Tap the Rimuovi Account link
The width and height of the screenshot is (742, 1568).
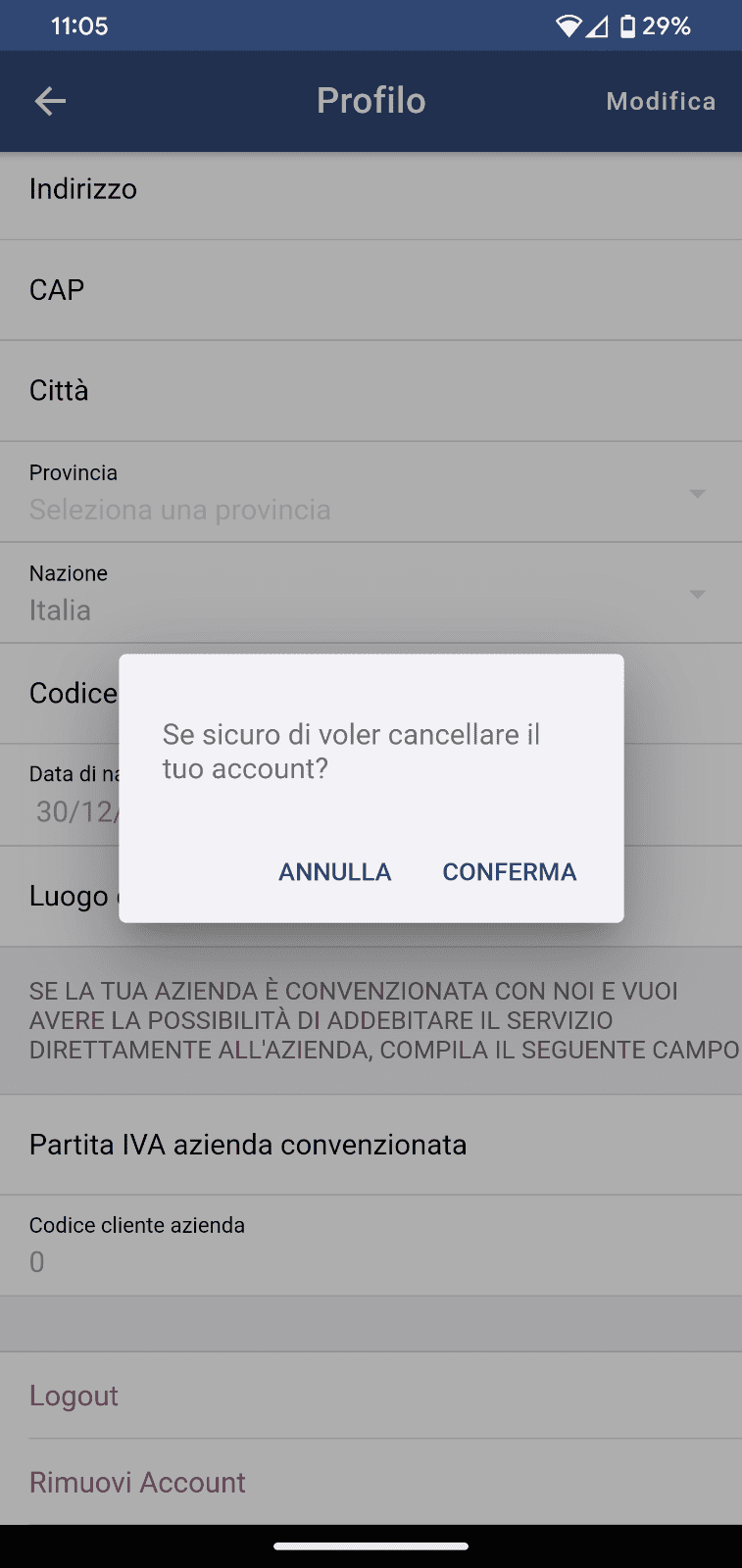point(137,1482)
